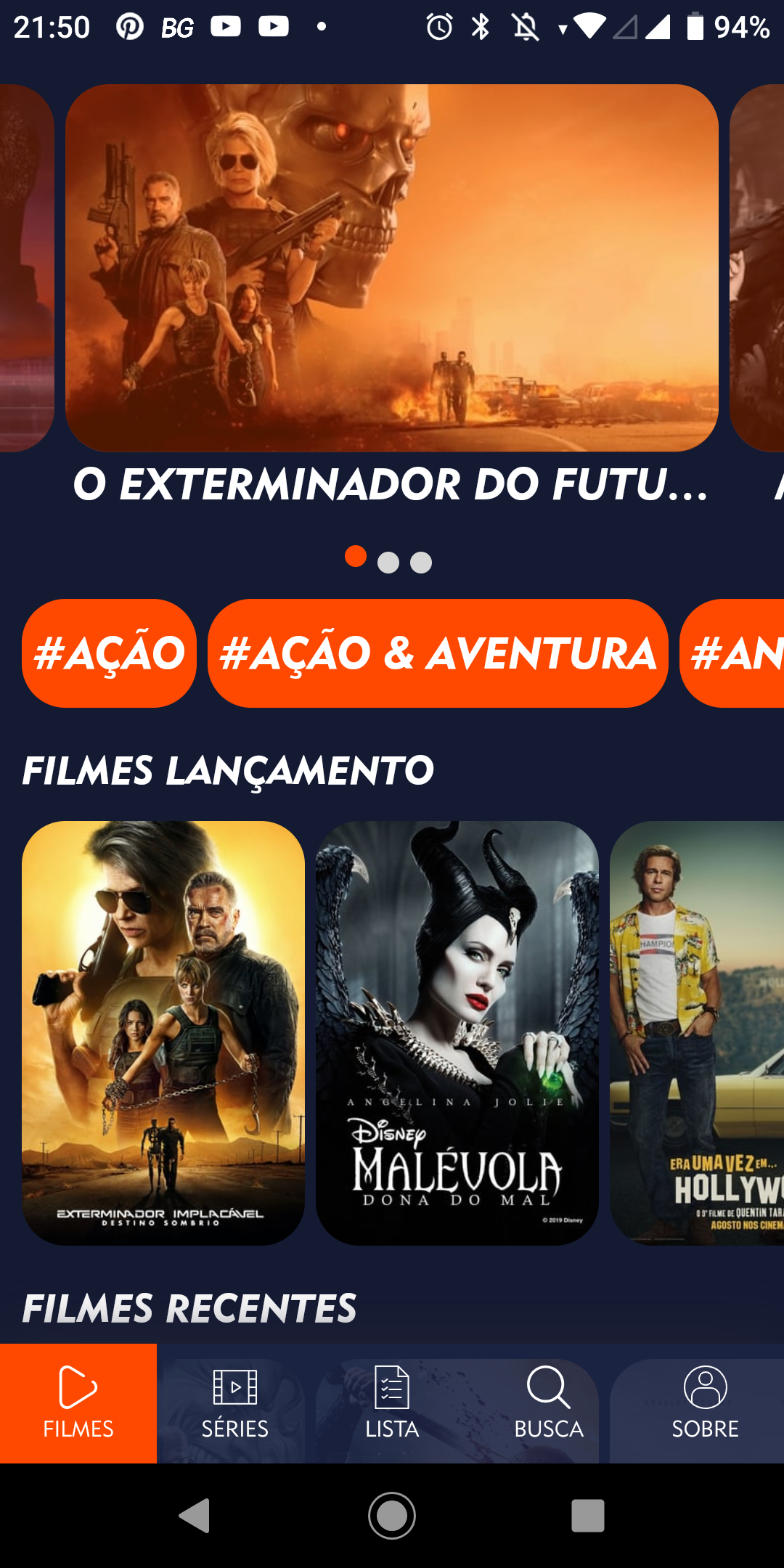Switch to the SOBRE tab
The height and width of the screenshot is (1568, 784).
tap(705, 1402)
